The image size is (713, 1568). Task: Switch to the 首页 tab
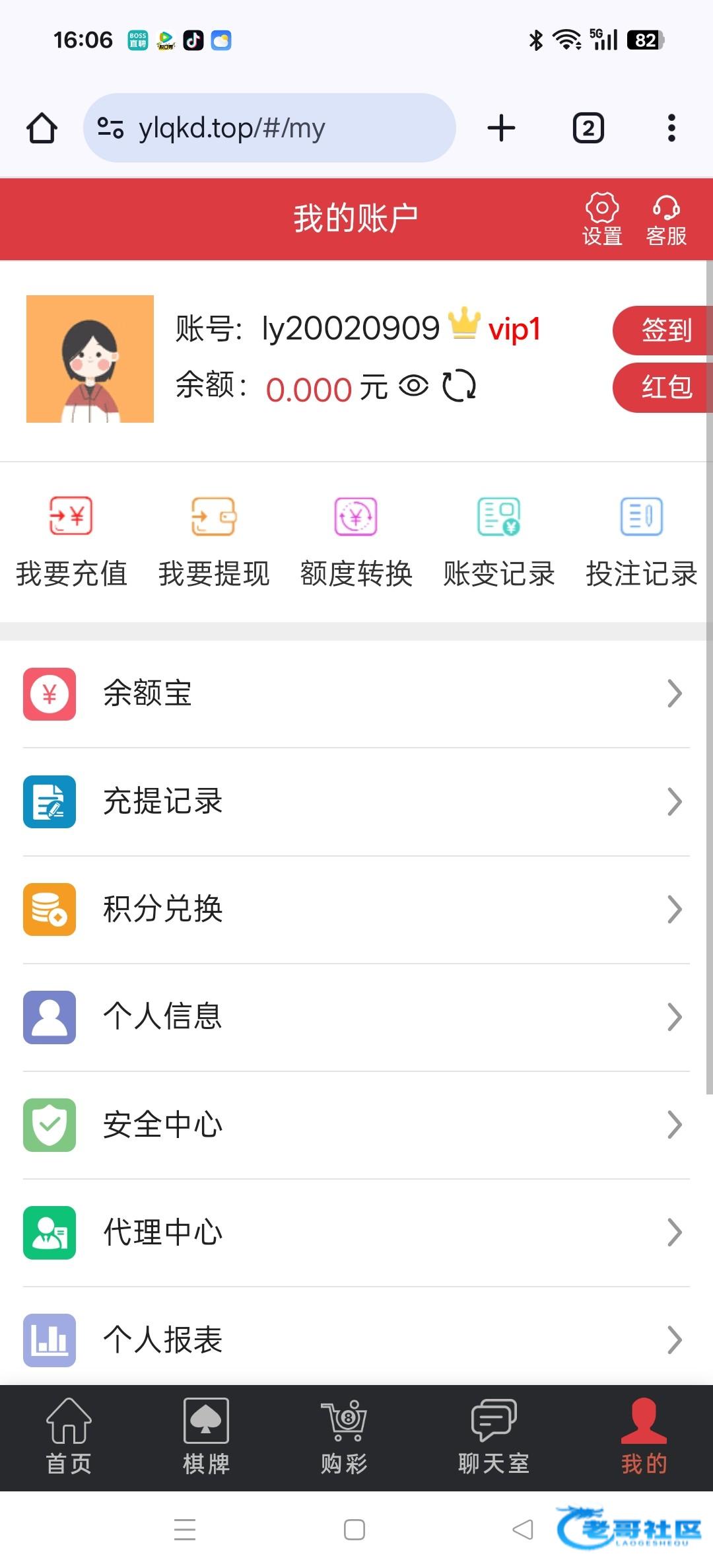click(69, 1437)
